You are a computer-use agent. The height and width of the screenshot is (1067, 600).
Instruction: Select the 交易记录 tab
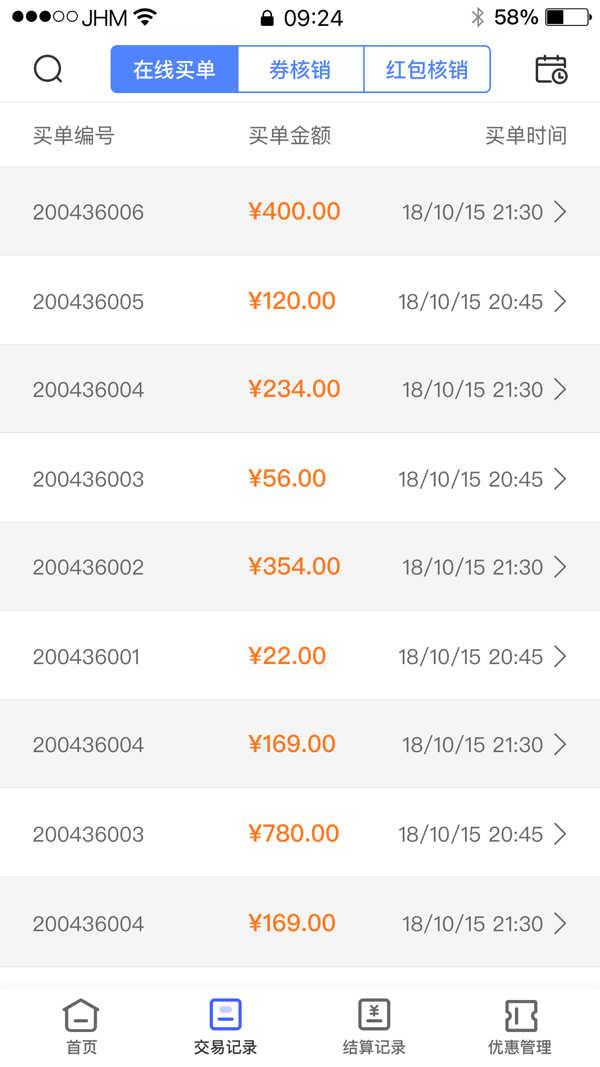(x=225, y=1027)
